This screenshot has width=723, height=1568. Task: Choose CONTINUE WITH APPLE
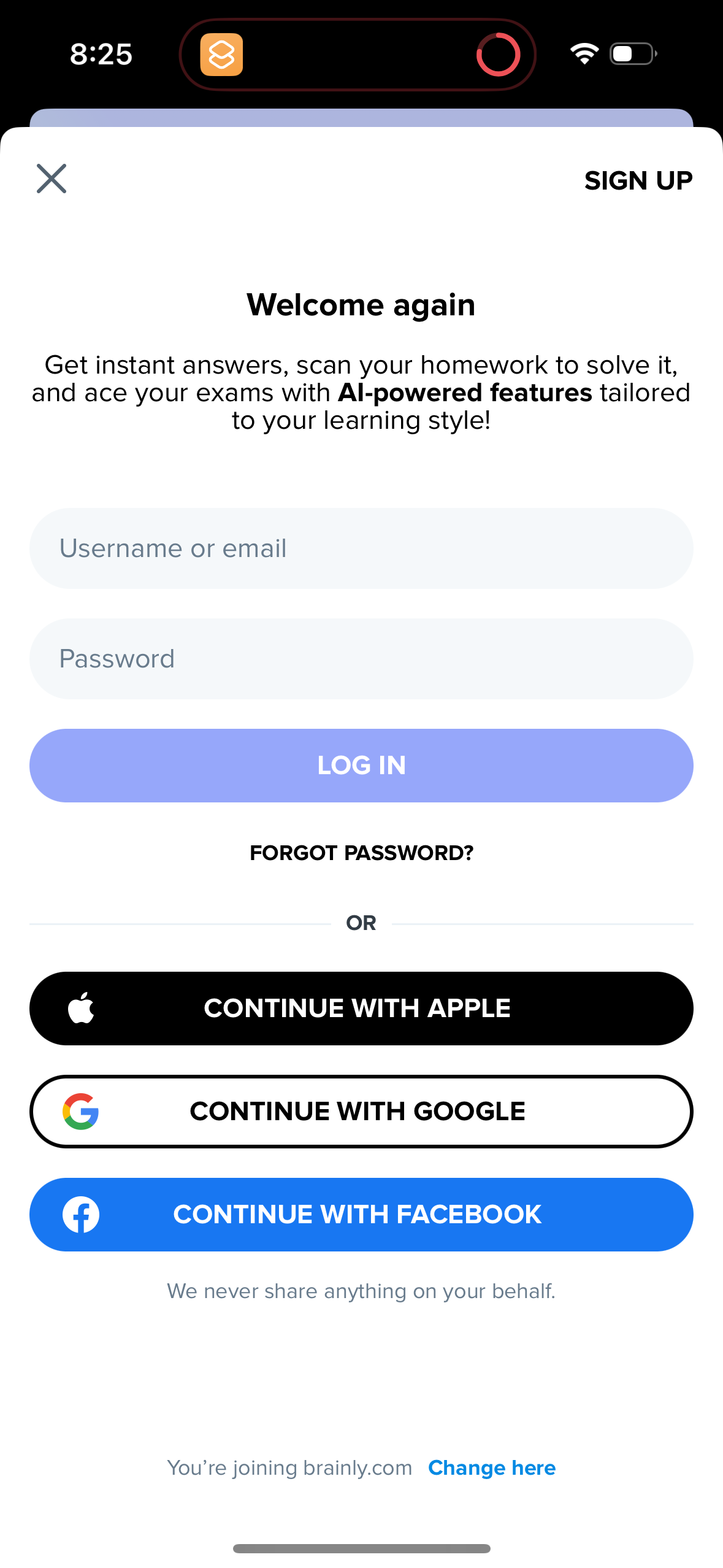(x=361, y=1008)
